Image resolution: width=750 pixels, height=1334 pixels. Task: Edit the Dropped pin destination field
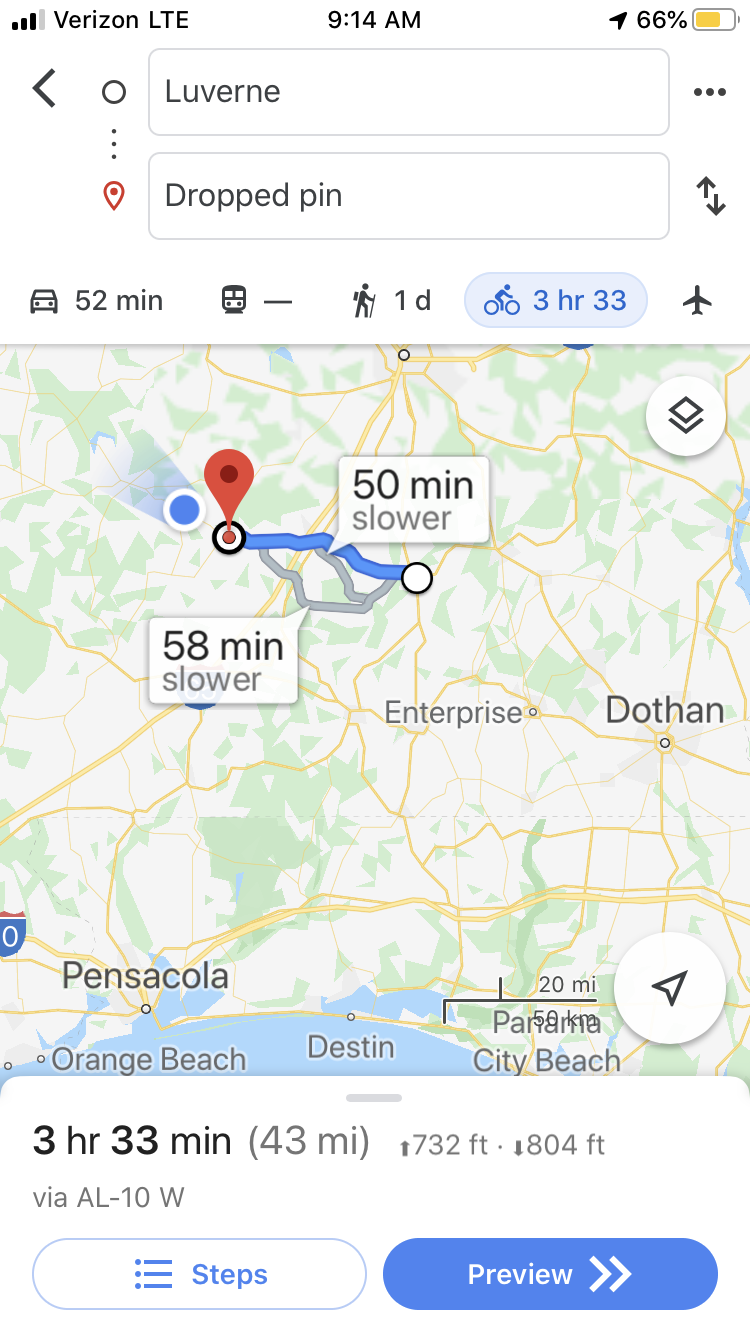(x=408, y=196)
